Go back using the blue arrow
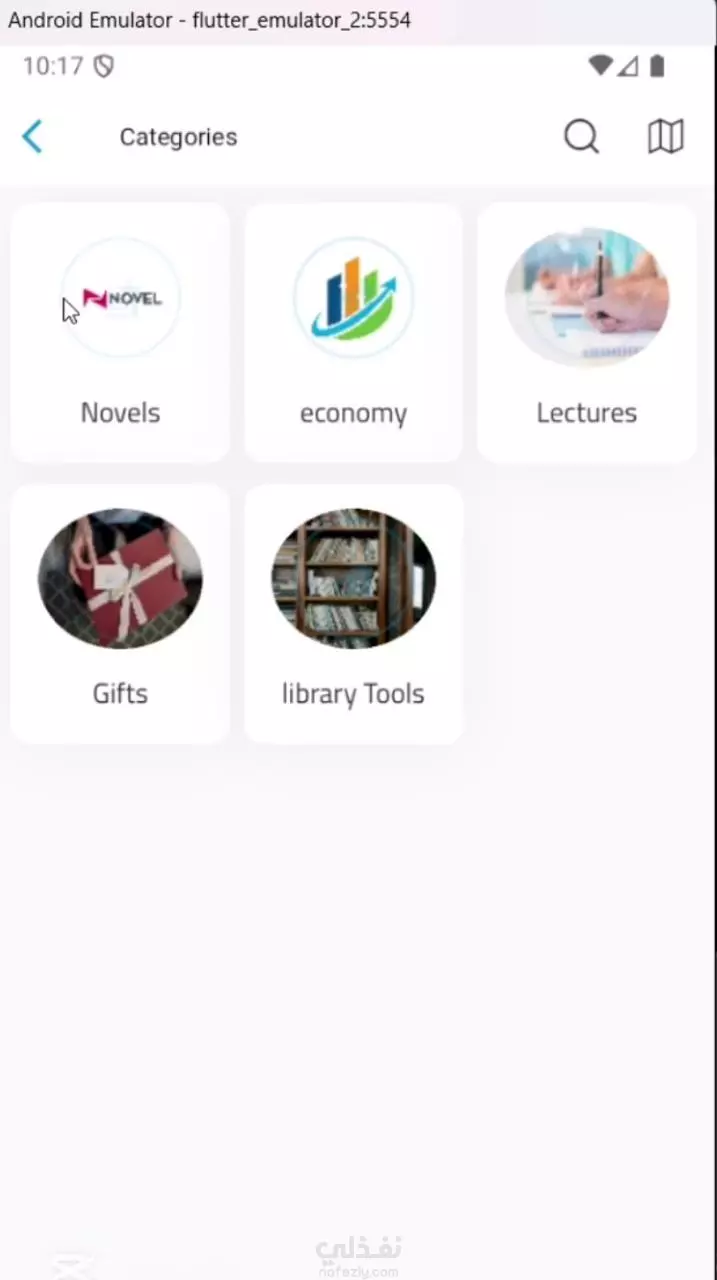The width and height of the screenshot is (717, 1280). coord(32,137)
